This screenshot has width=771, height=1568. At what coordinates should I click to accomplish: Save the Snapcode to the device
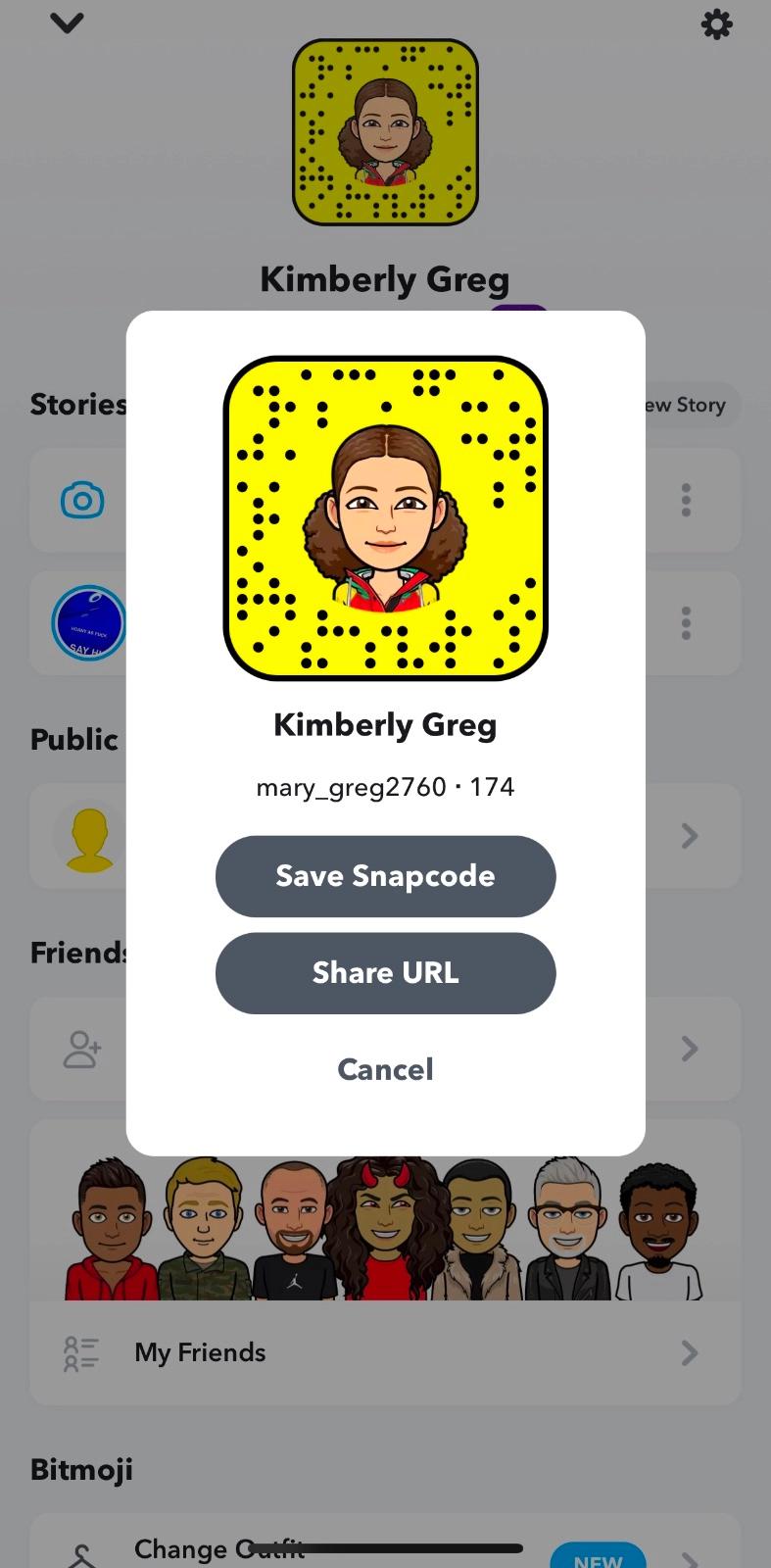click(x=385, y=876)
